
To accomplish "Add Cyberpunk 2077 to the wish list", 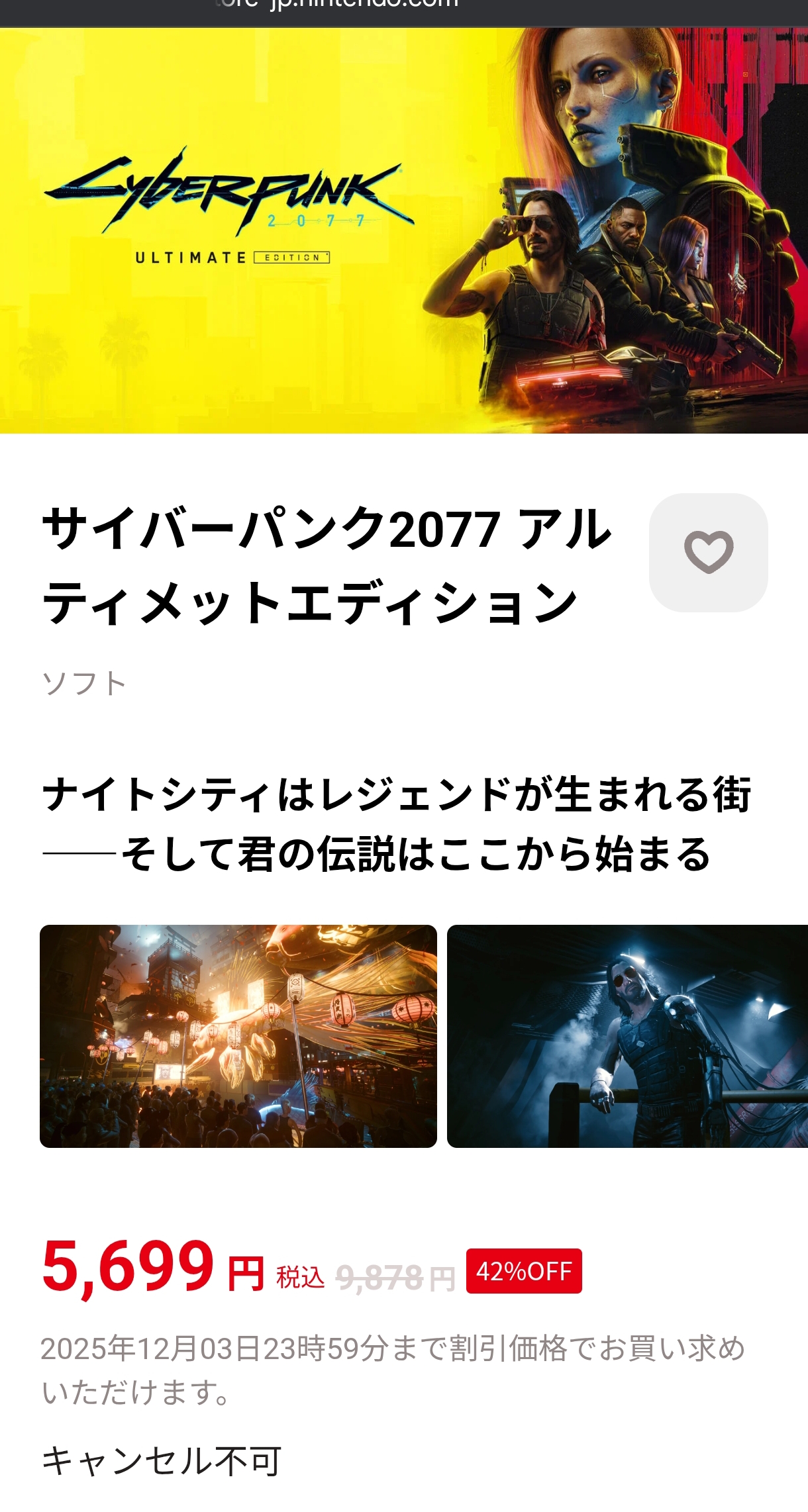I will pyautogui.click(x=708, y=552).
